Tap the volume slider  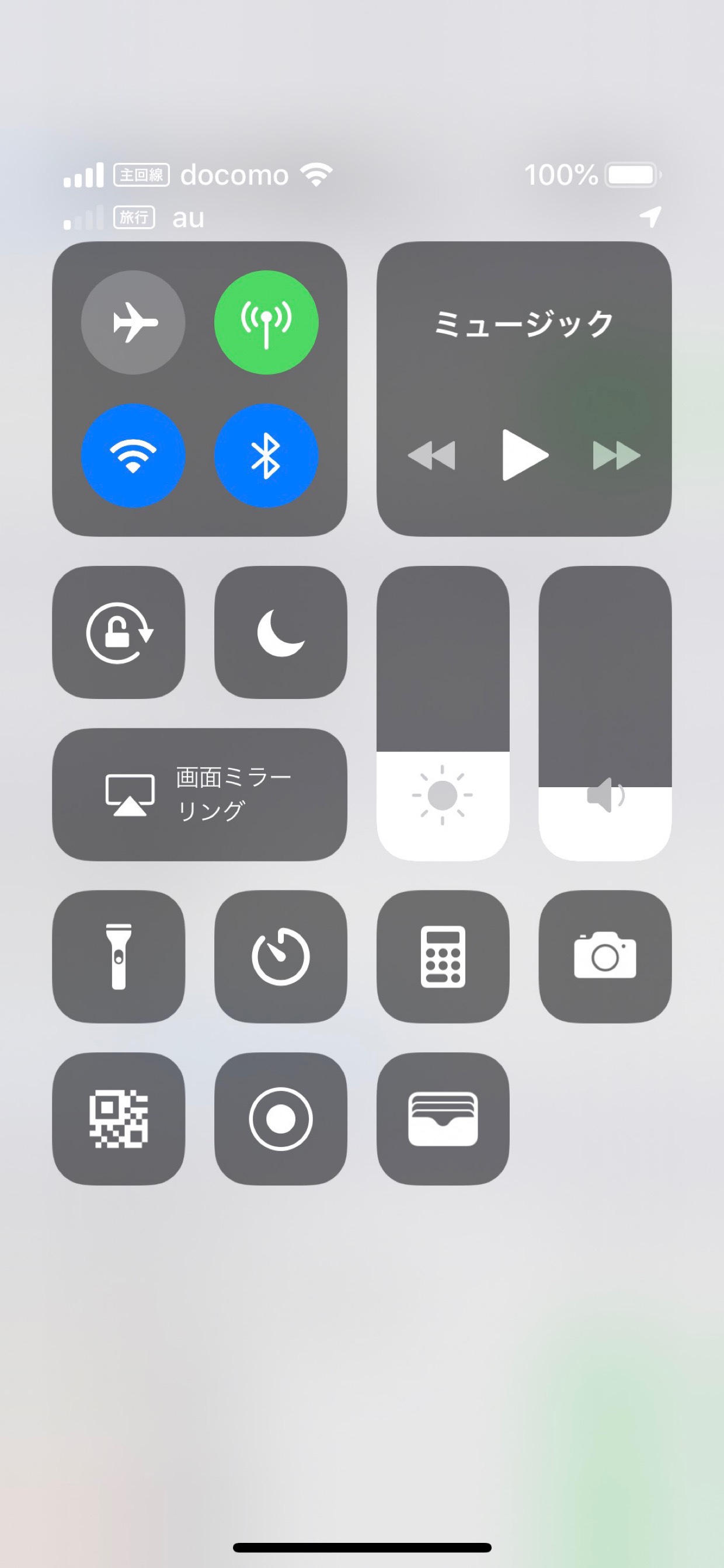(605, 714)
